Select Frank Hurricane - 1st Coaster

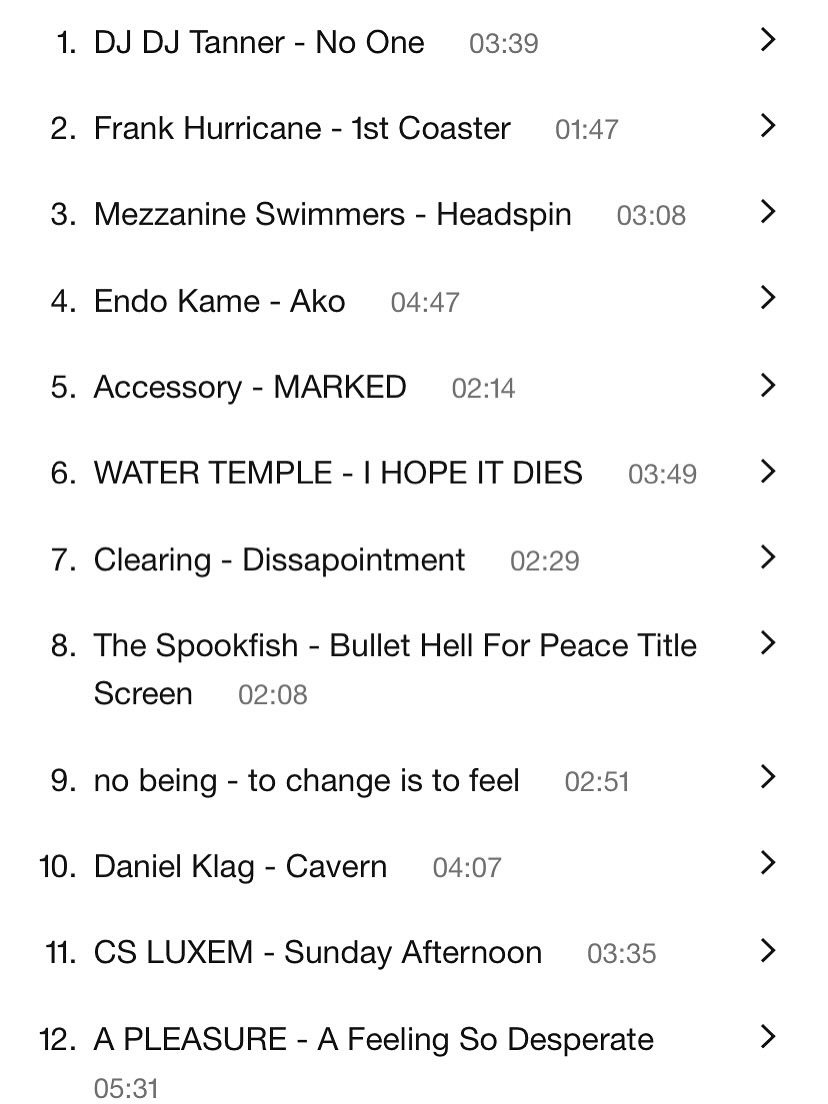point(301,129)
